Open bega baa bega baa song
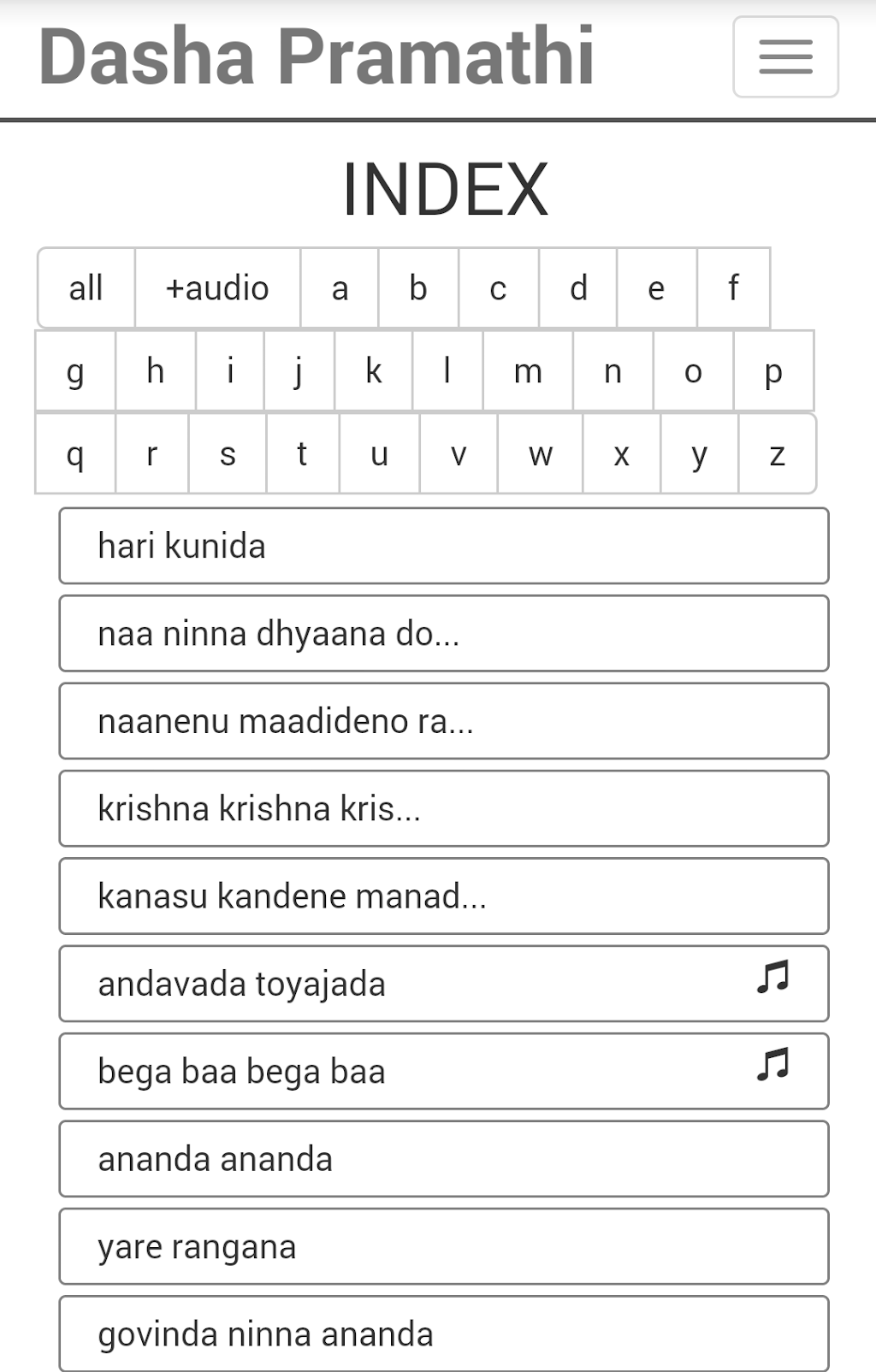Image resolution: width=876 pixels, height=1372 pixels. point(443,1072)
